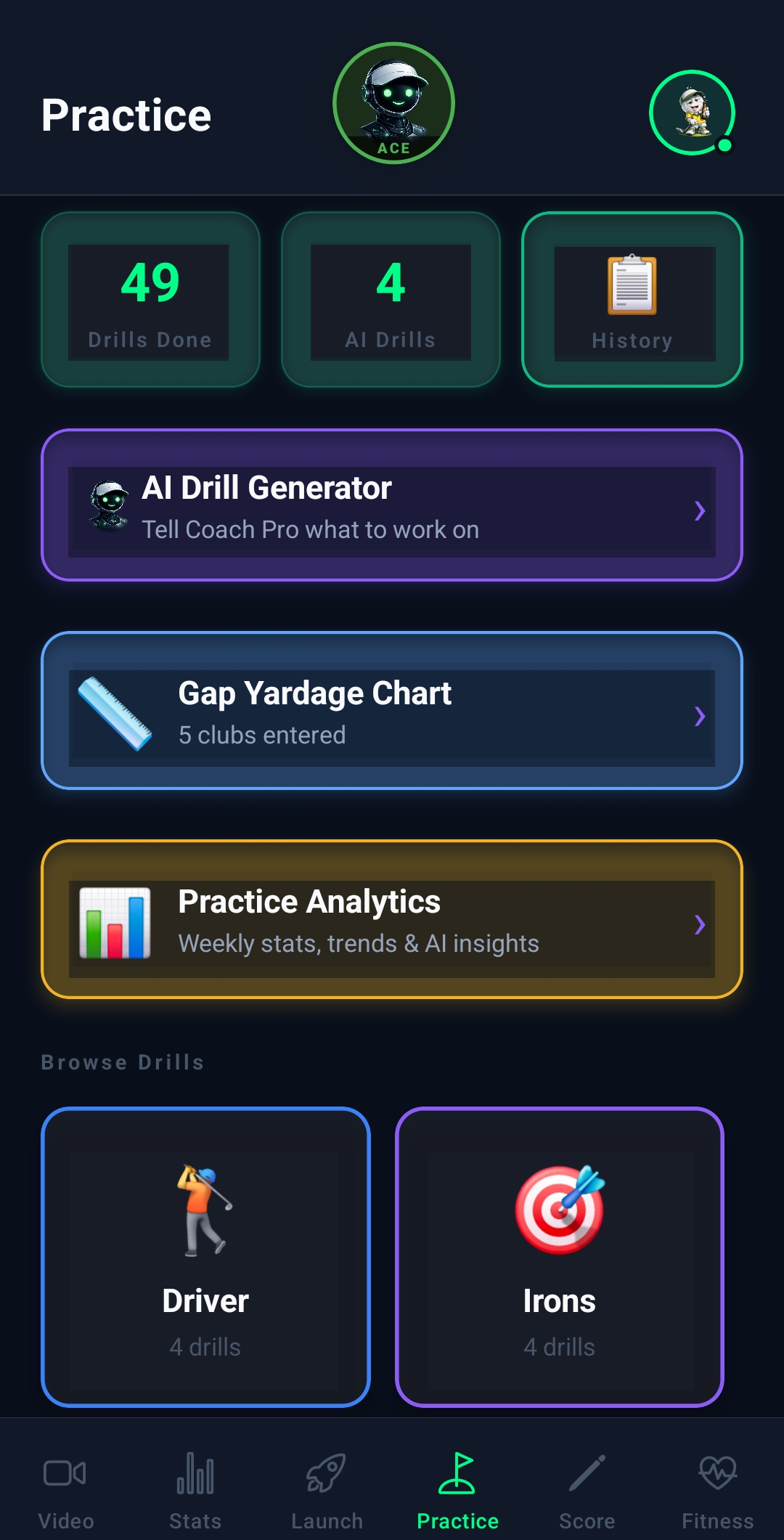Open the AI Drill Generator
The width and height of the screenshot is (784, 1540).
pos(392,506)
